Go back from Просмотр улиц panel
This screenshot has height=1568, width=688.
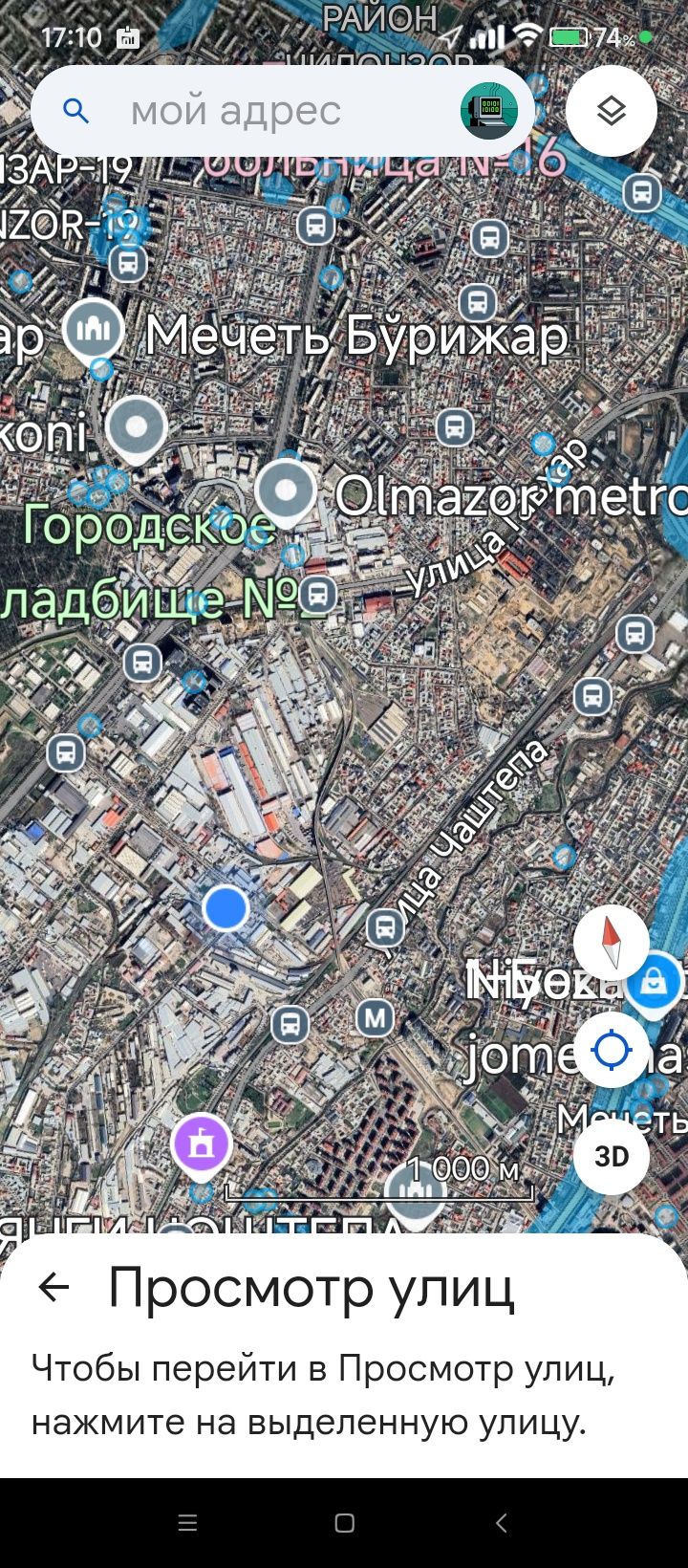54,1287
